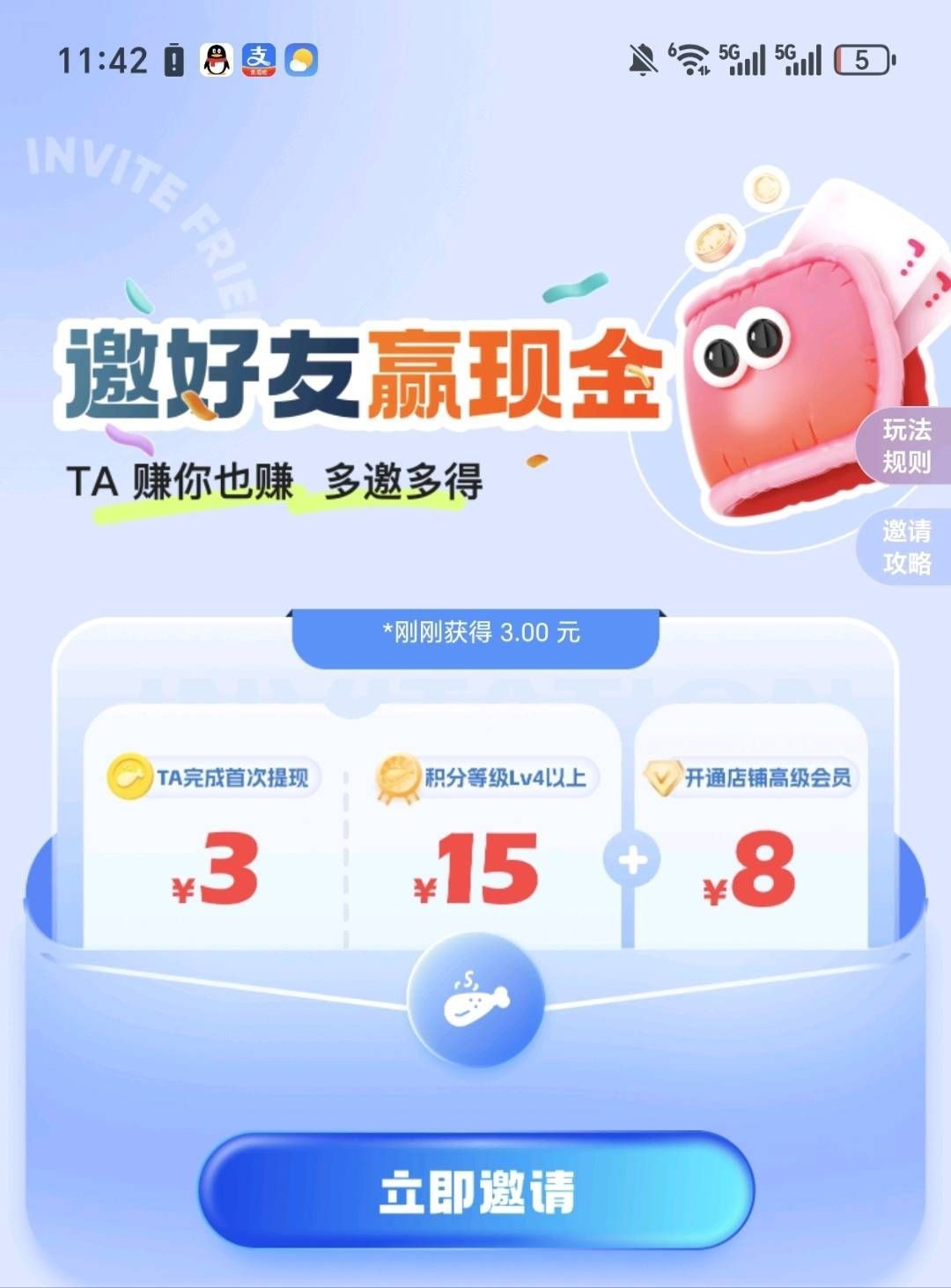
Task: Open the 邀请攻略 side tab
Action: (x=906, y=547)
